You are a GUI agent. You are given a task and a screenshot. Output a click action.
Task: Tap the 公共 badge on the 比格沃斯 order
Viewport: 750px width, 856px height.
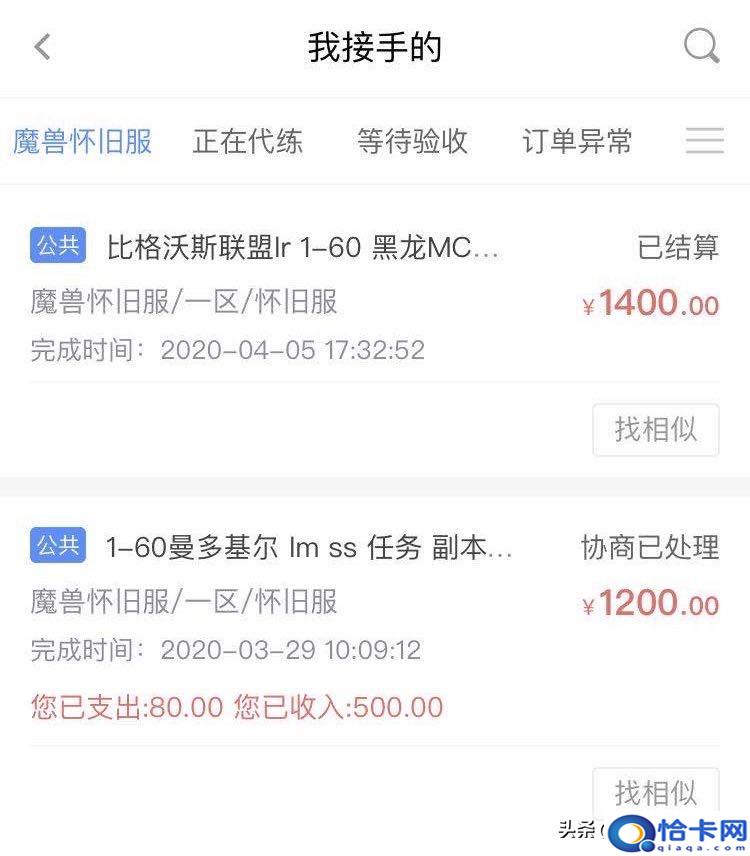[x=57, y=247]
